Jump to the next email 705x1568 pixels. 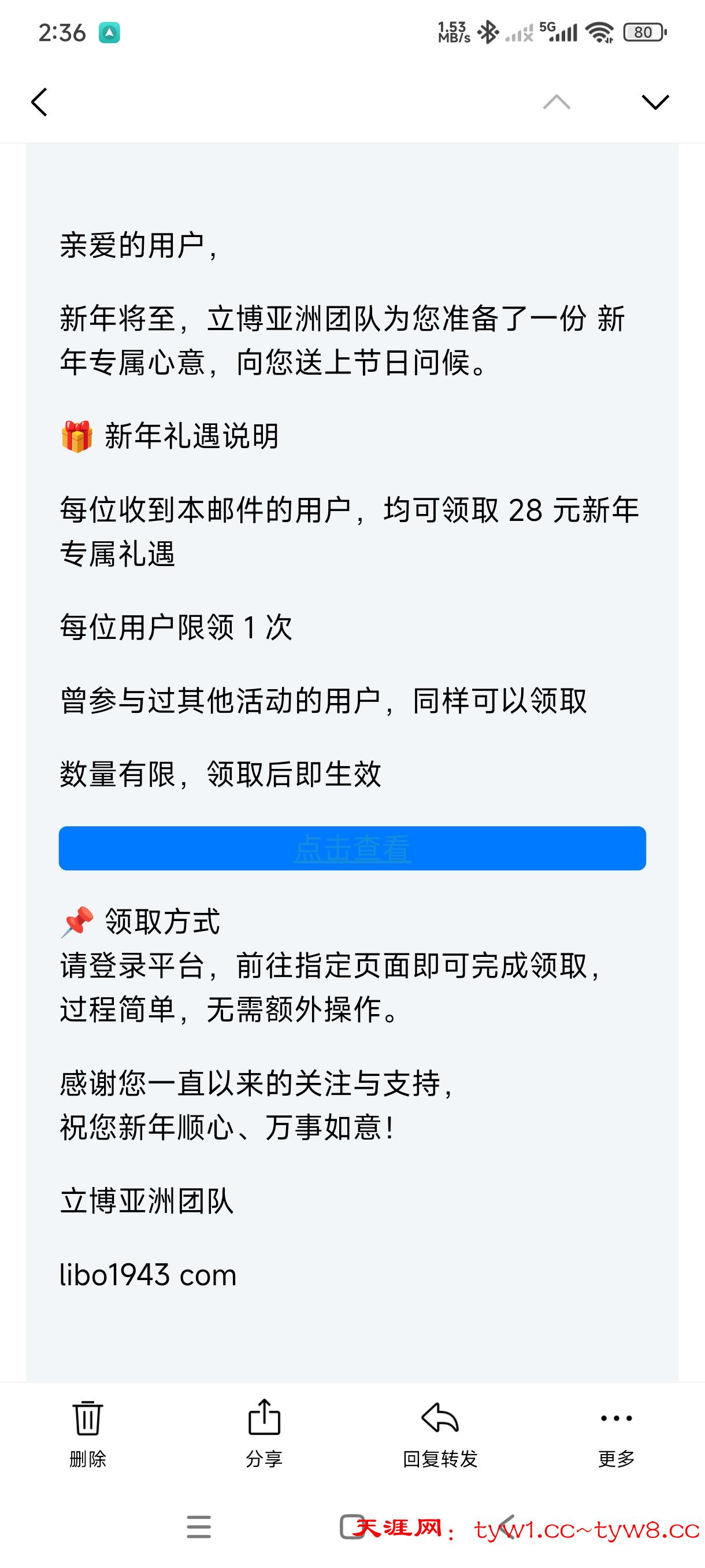(655, 102)
